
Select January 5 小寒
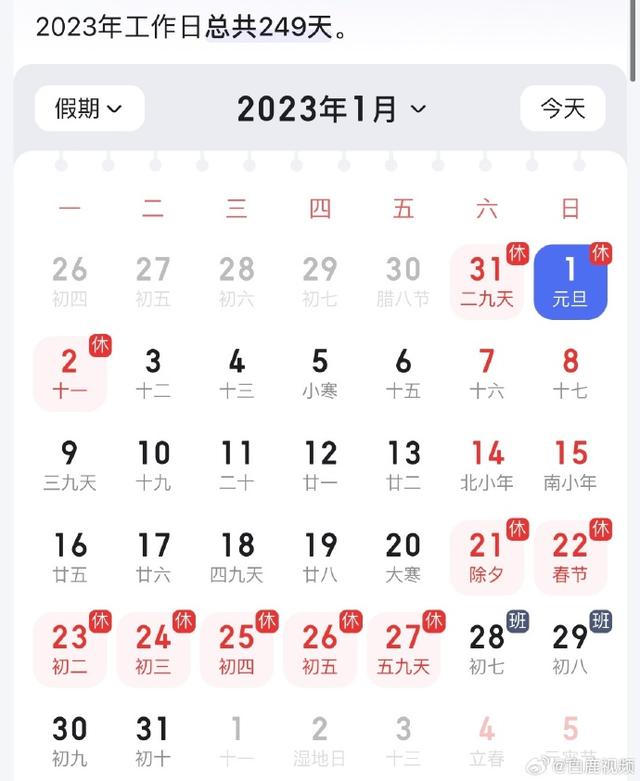pyautogui.click(x=320, y=373)
